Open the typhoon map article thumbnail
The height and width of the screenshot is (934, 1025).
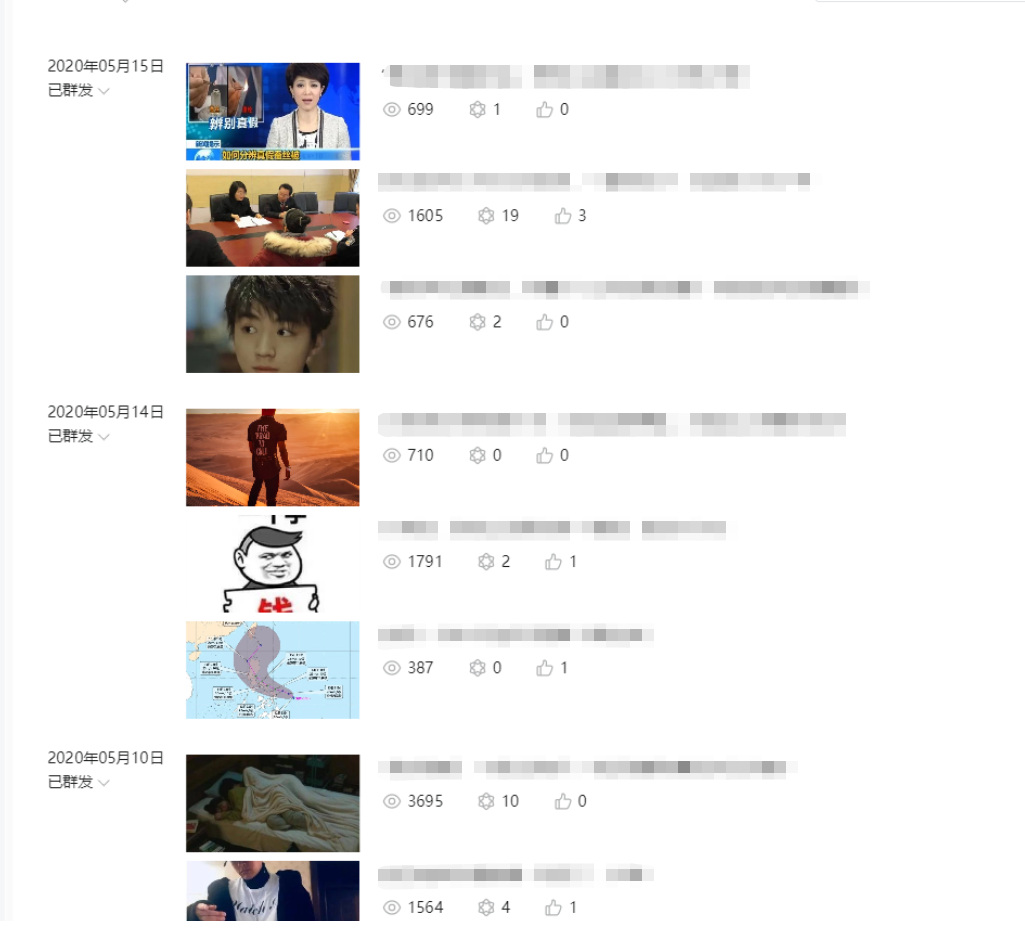pos(272,670)
